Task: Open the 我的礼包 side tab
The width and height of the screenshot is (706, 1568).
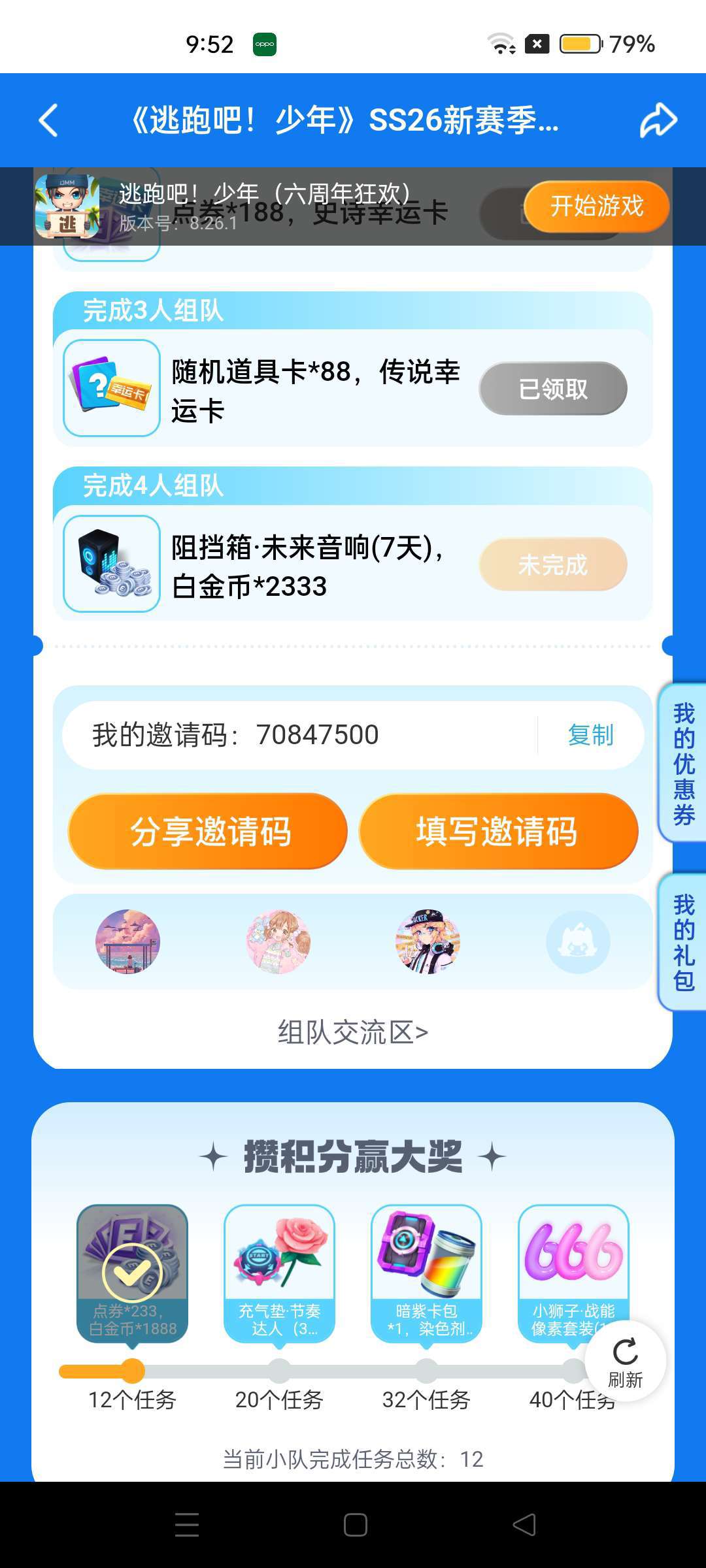Action: (x=683, y=942)
